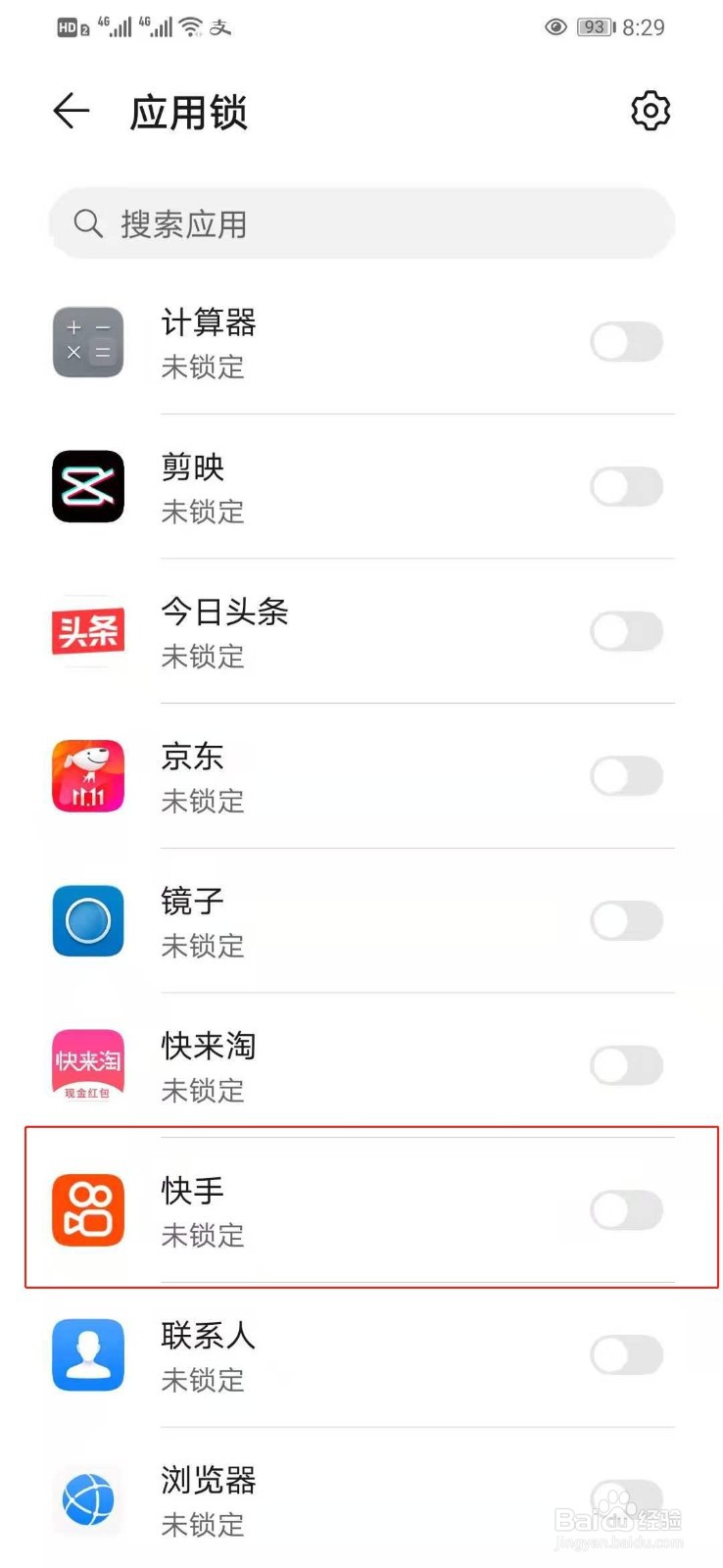Open the CapCut (剪映) app icon
The image size is (723, 1568).
pyautogui.click(x=87, y=486)
